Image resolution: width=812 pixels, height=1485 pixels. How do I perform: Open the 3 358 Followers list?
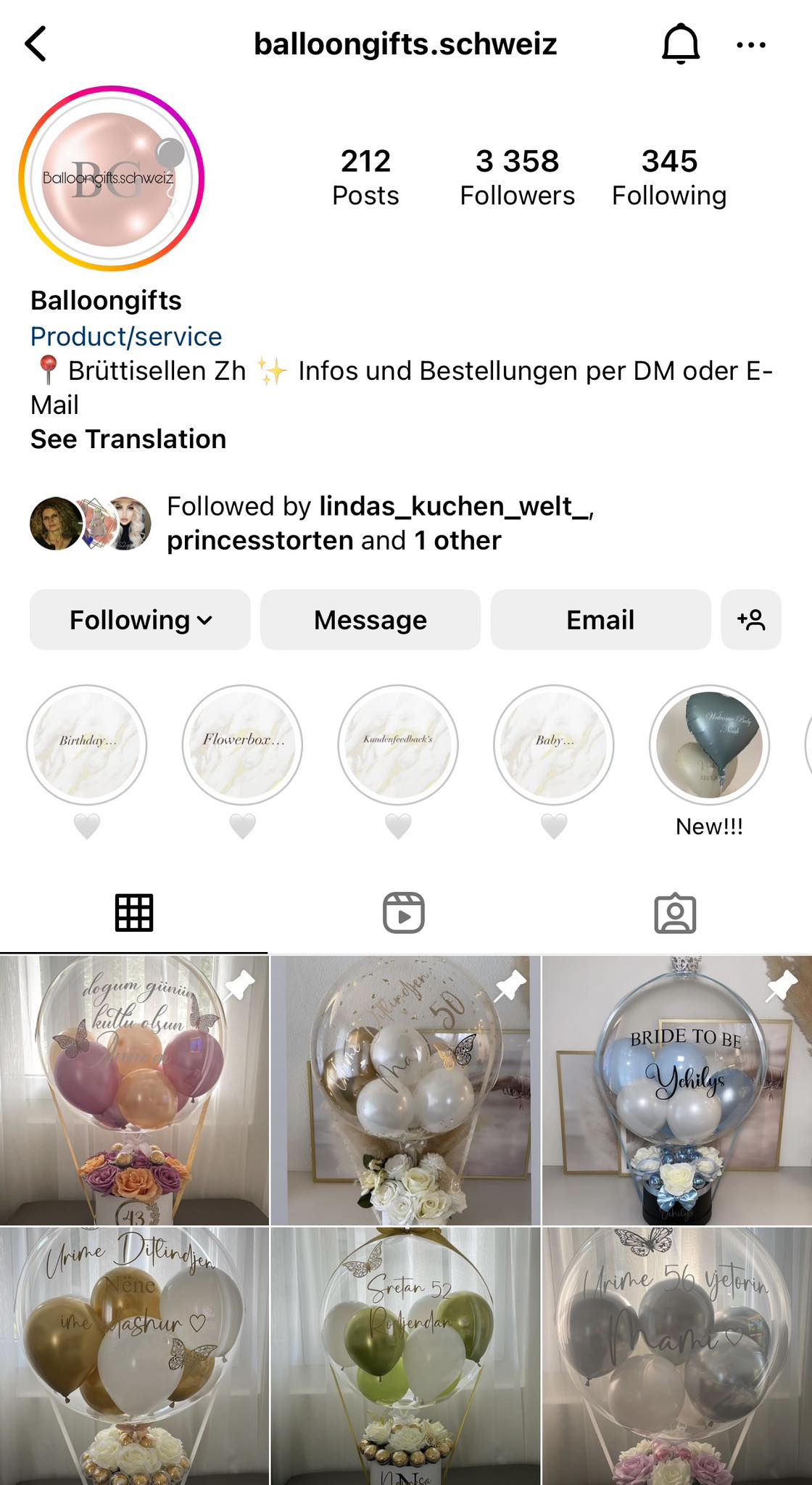pos(517,178)
